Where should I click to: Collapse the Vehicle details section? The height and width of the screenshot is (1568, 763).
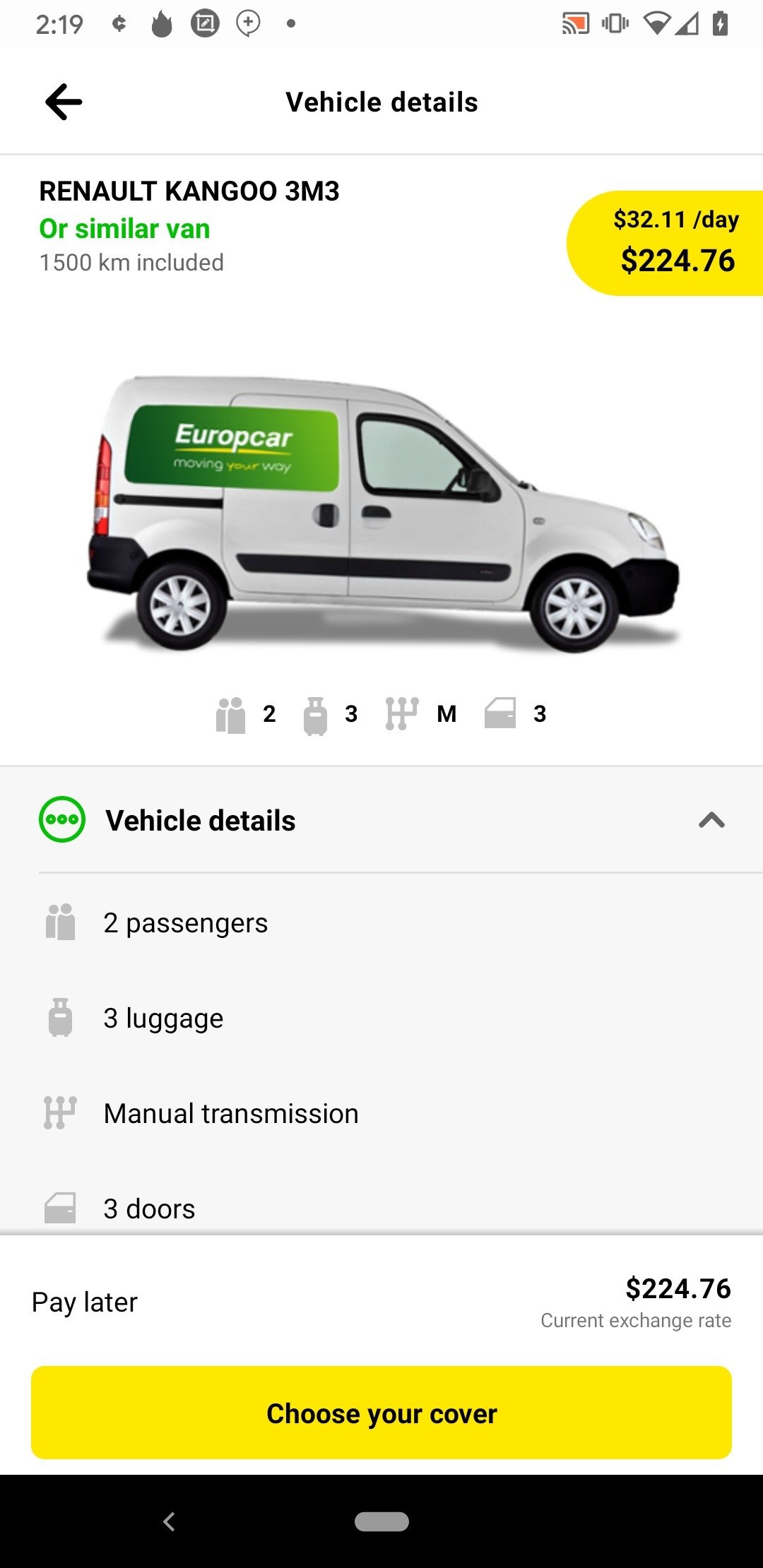(711, 820)
